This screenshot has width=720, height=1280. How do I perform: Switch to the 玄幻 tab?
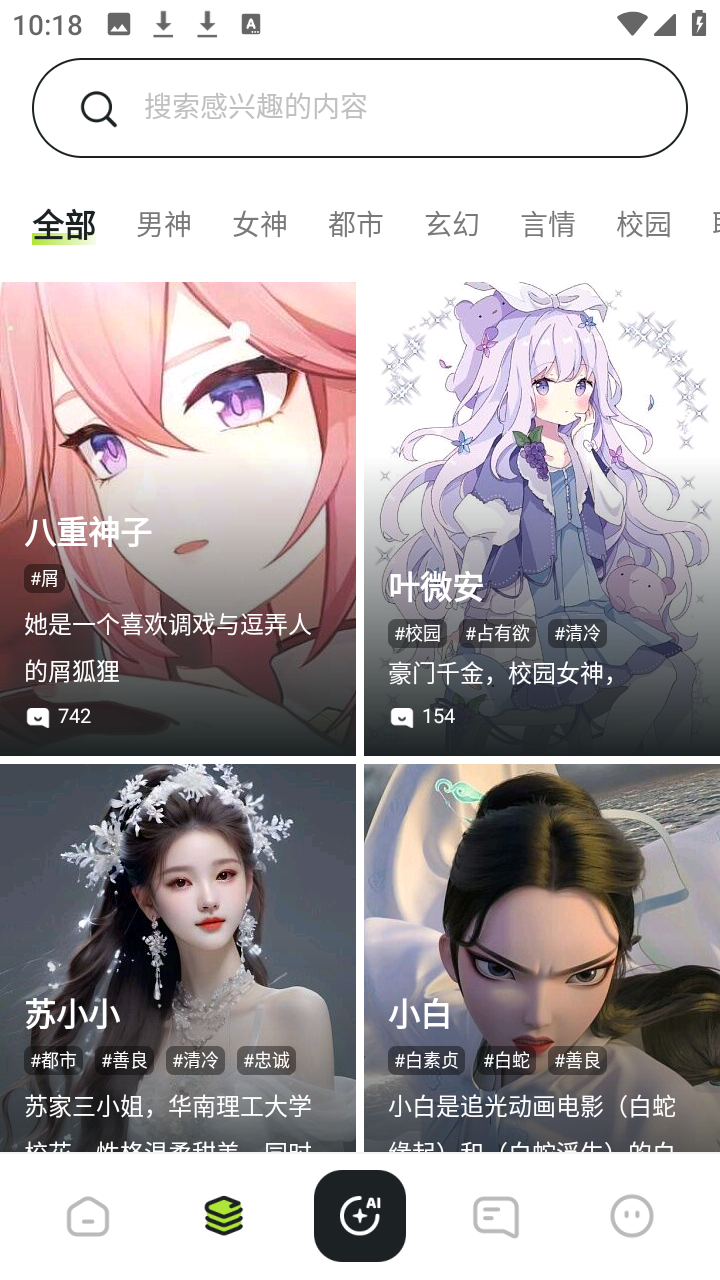[x=452, y=224]
